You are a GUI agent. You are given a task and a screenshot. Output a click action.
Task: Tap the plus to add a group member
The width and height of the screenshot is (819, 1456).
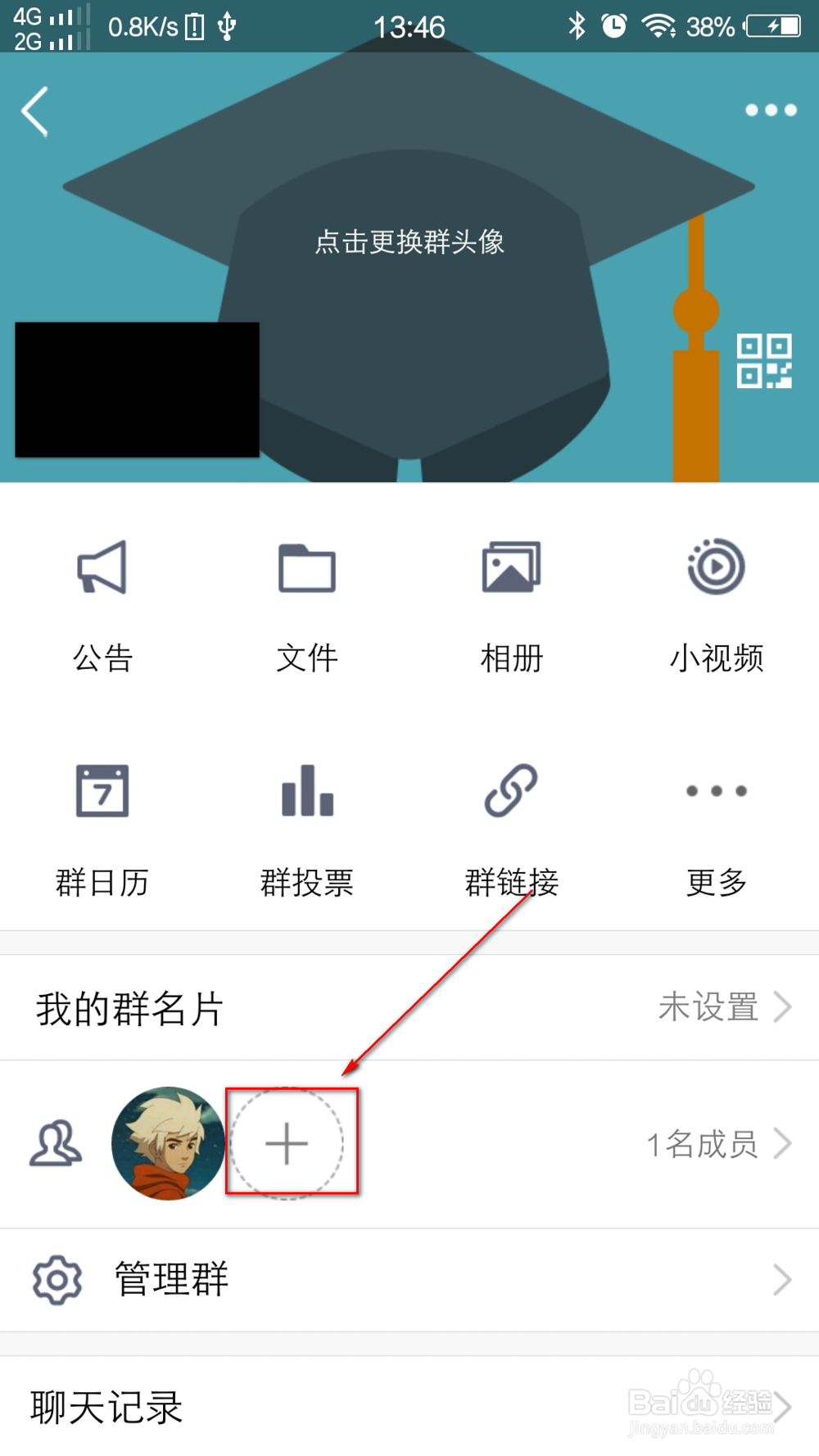click(286, 1143)
